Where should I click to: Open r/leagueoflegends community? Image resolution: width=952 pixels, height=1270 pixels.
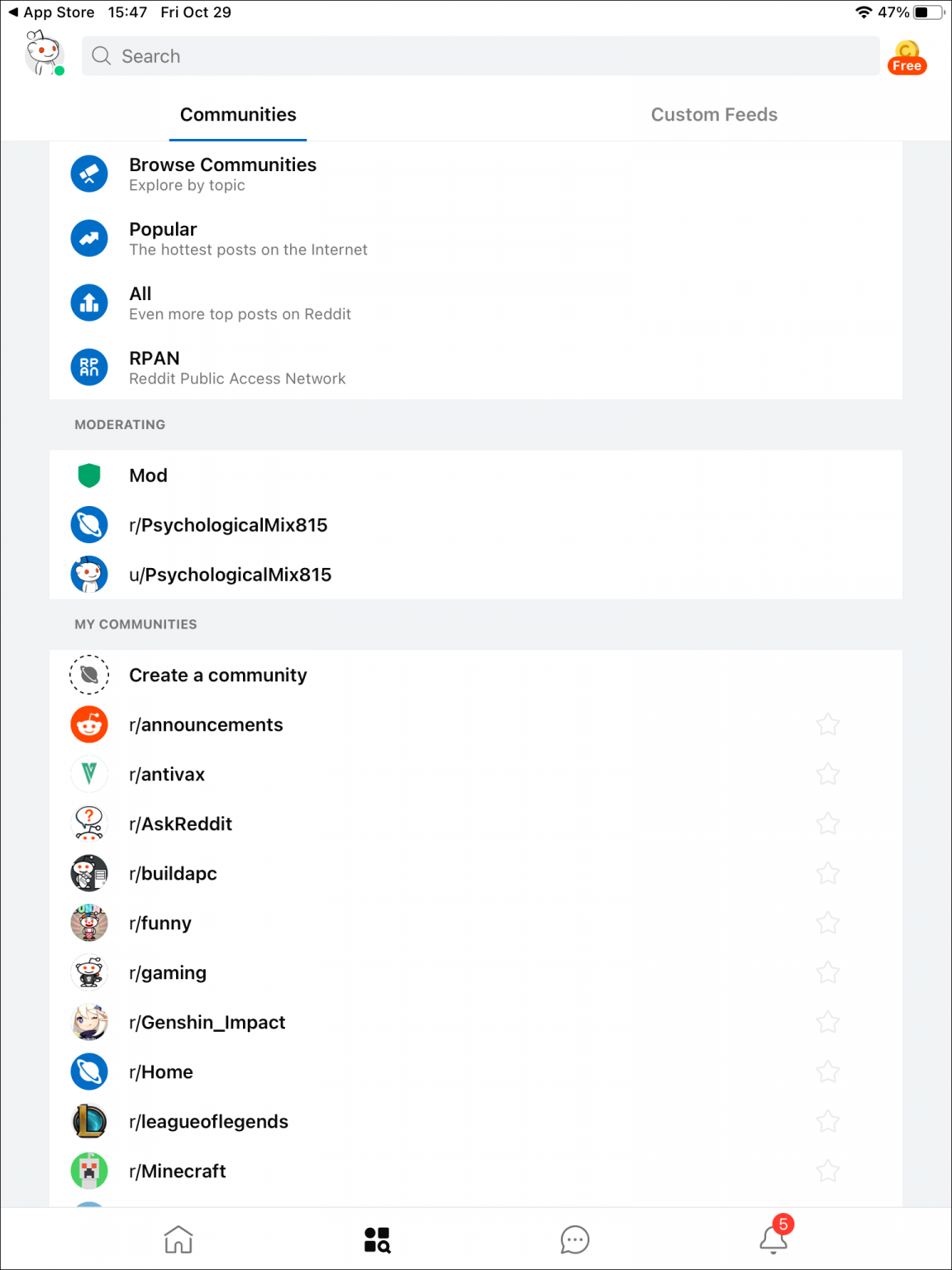208,1121
